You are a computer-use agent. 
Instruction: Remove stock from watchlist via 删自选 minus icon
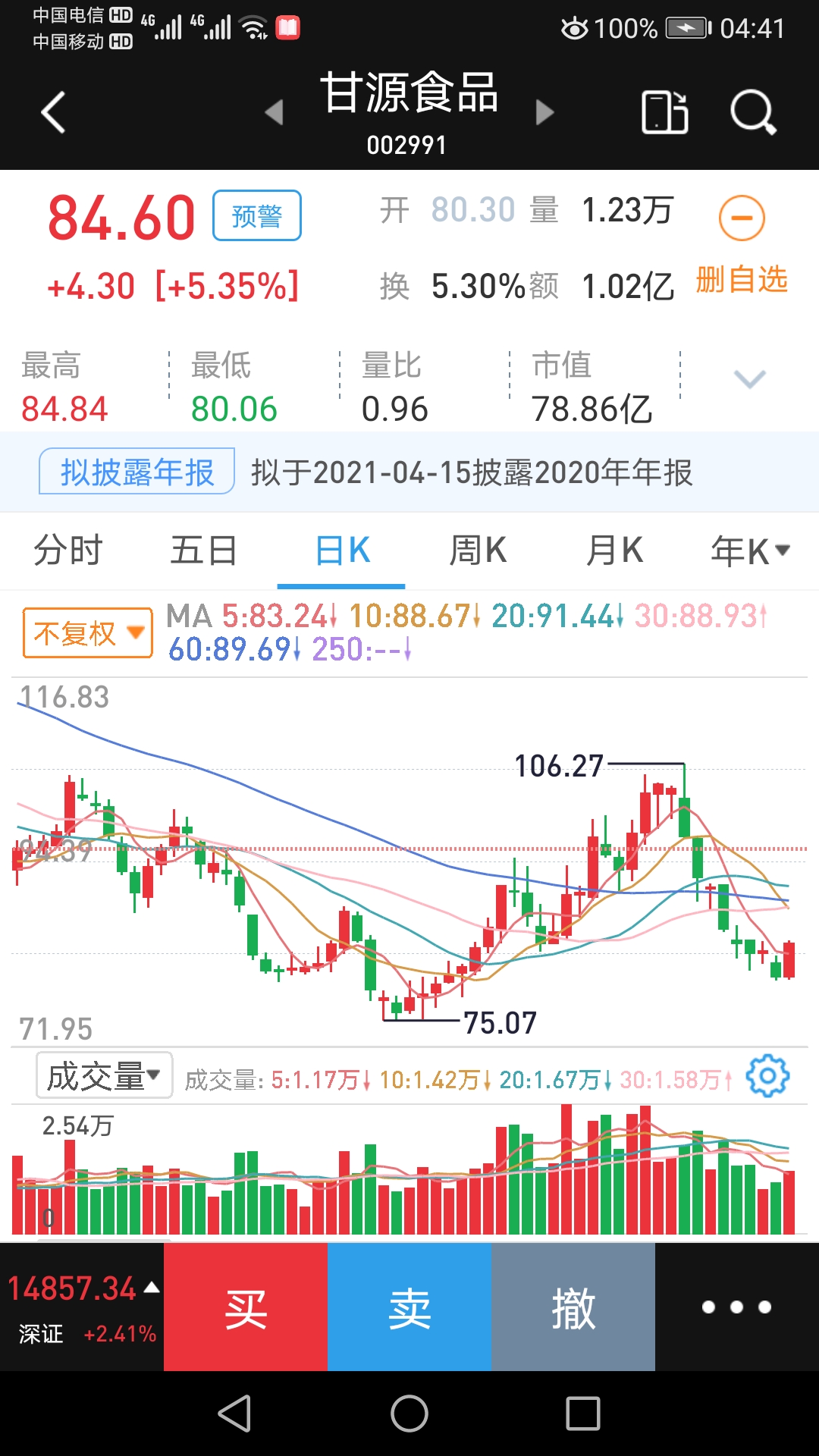tap(742, 219)
